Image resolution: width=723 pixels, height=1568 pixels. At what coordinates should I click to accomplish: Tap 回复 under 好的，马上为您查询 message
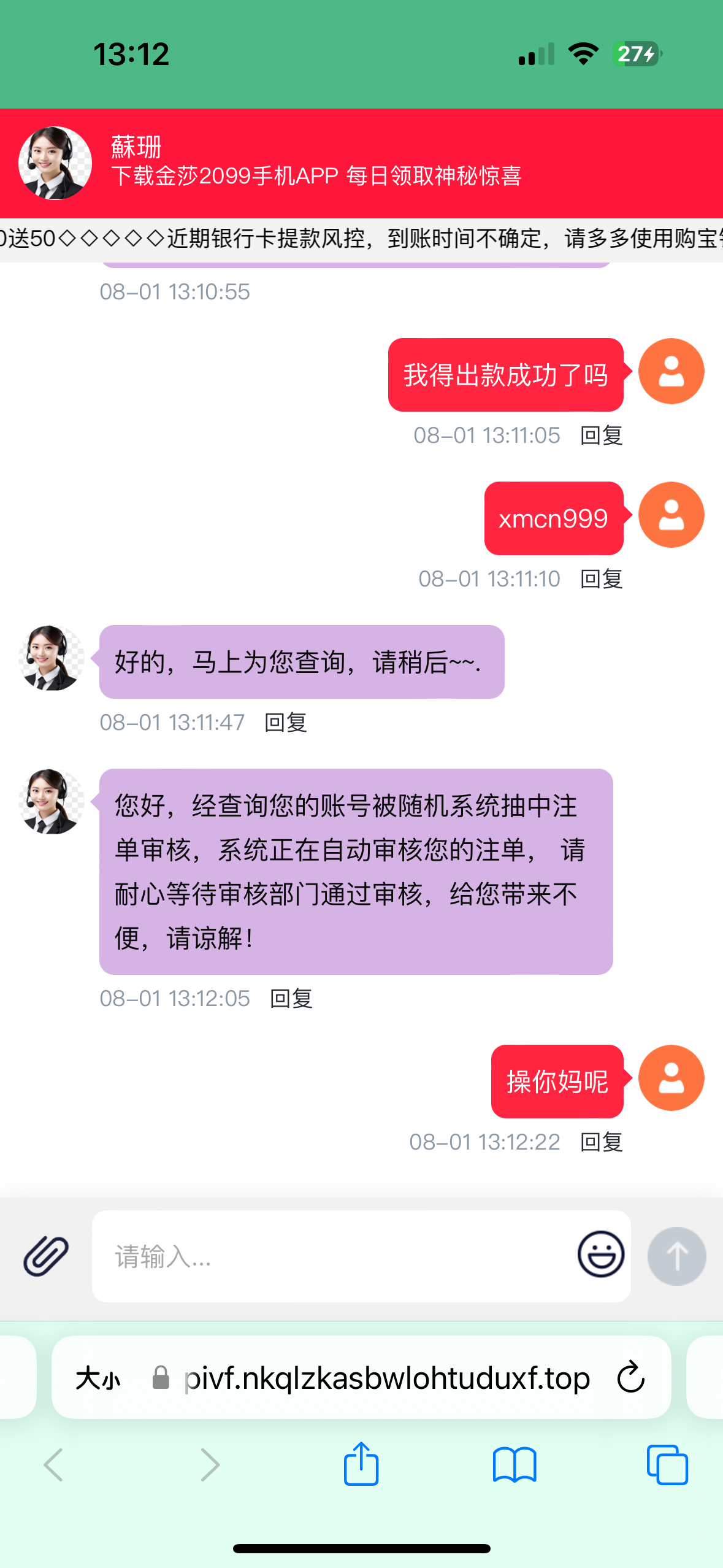[x=285, y=723]
